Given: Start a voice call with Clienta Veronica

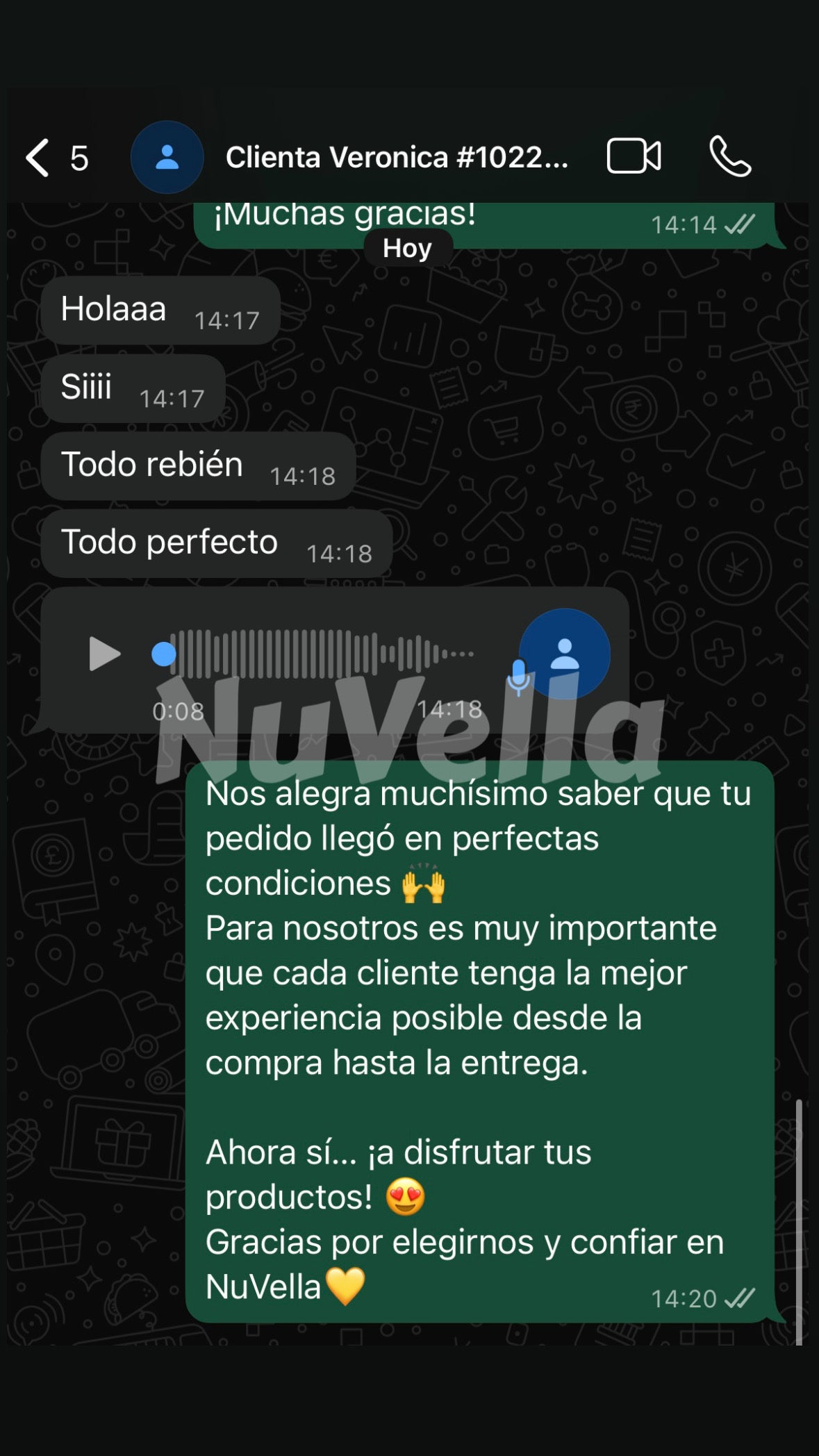Looking at the screenshot, I should click(x=729, y=156).
